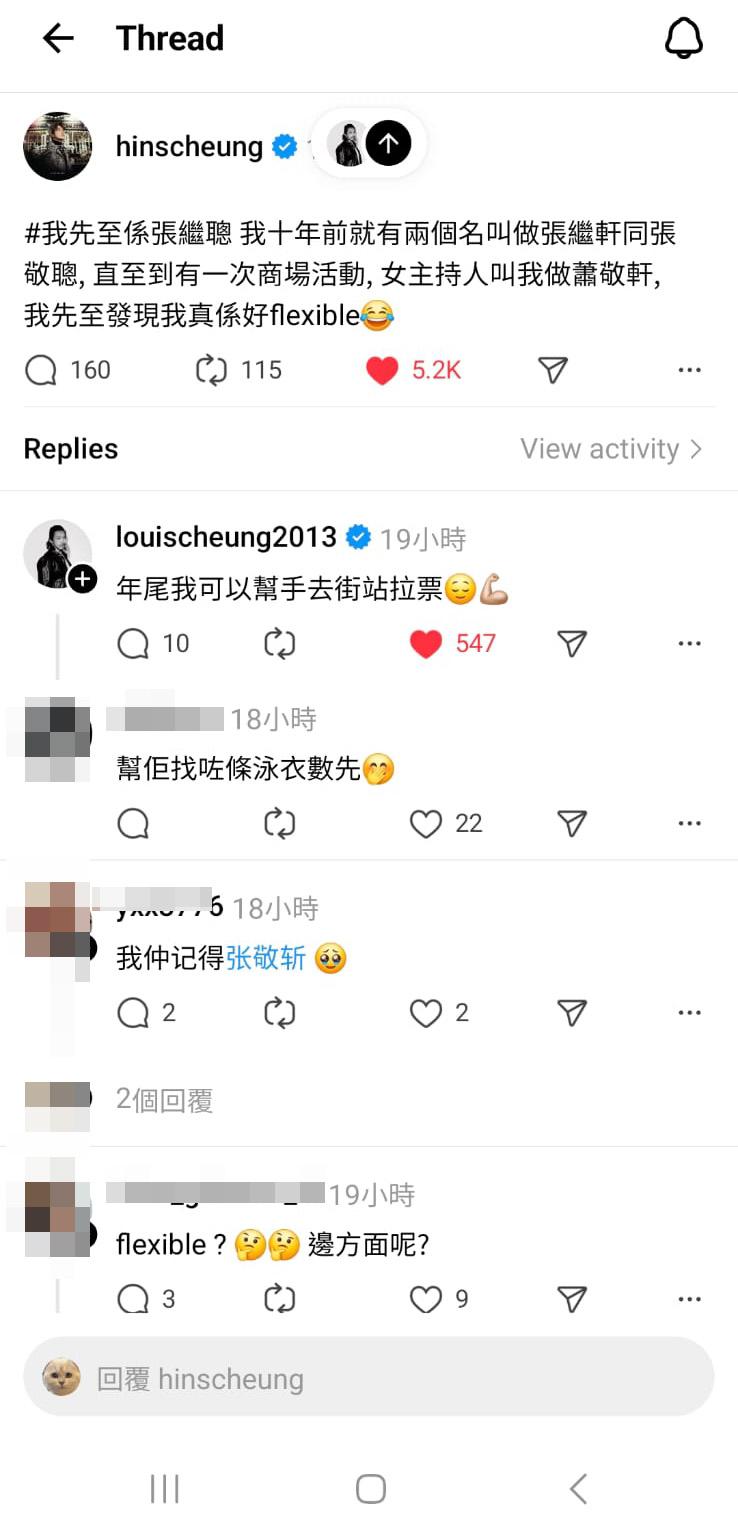The width and height of the screenshot is (738, 1532).
Task: Open comments on louischeung2013's reply
Action: pos(133,644)
